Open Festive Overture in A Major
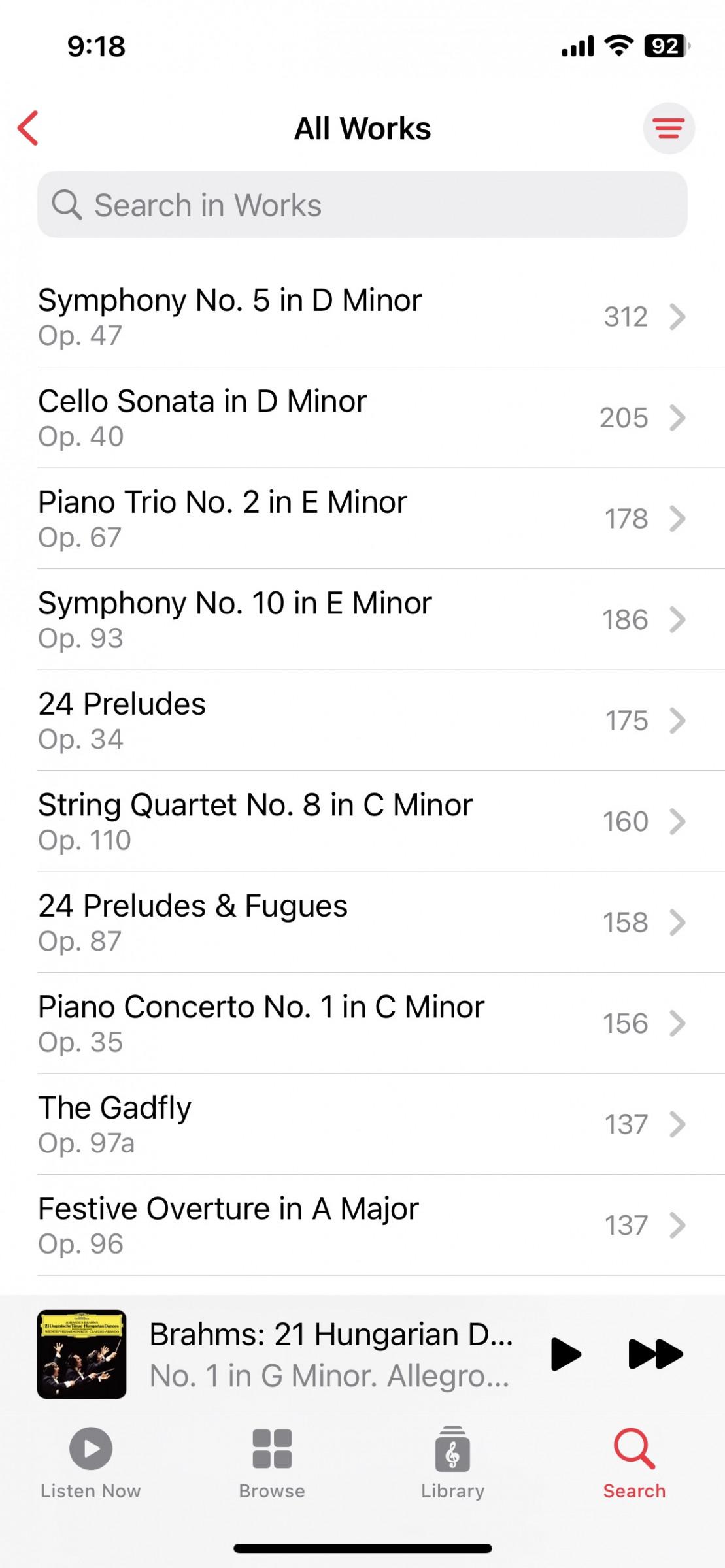 362,1226
